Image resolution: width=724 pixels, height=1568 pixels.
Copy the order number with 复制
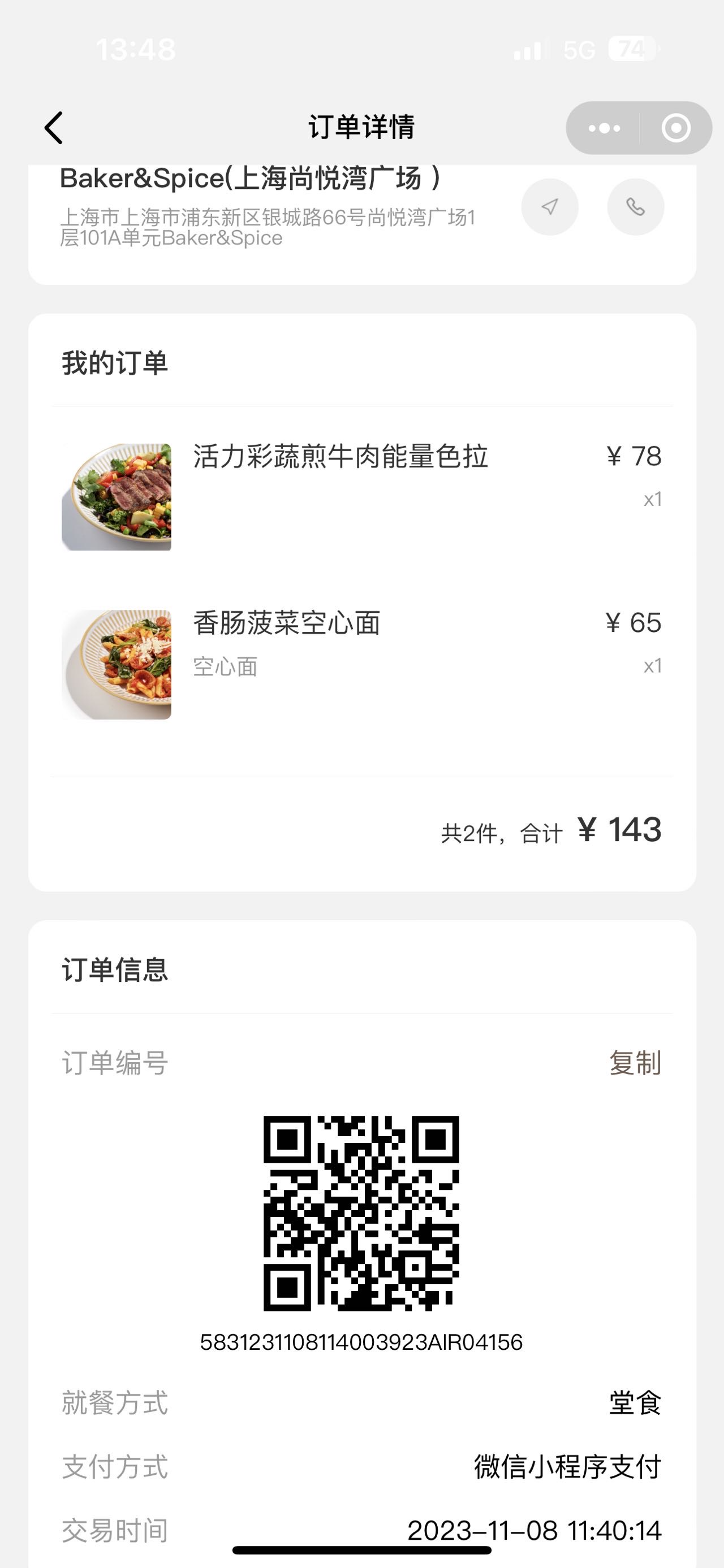(635, 1063)
